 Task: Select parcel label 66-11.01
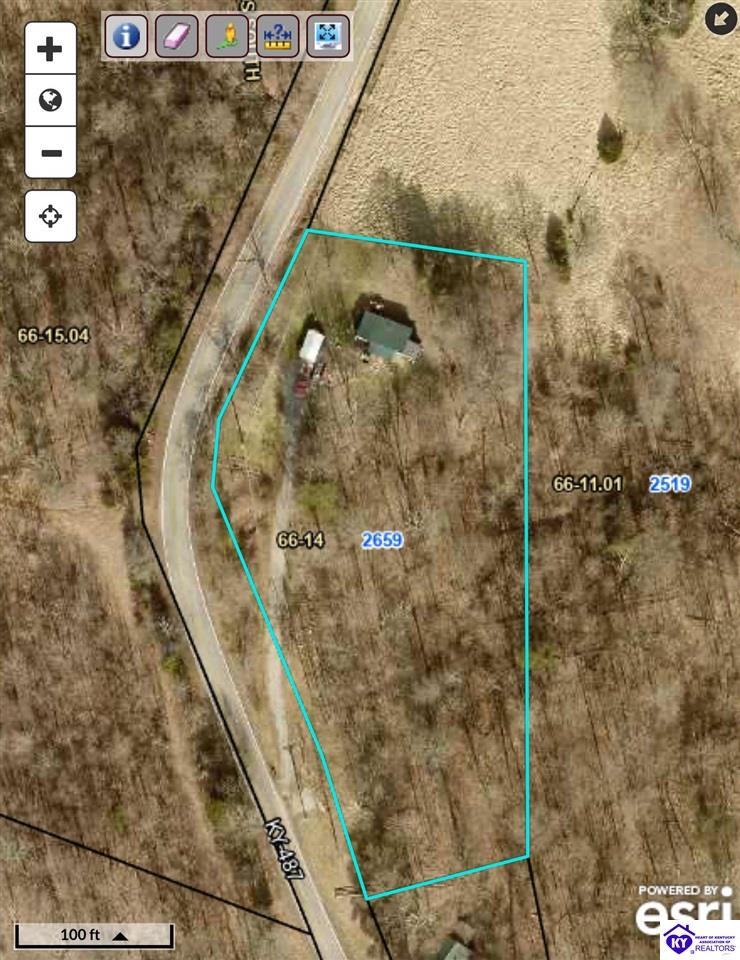(588, 484)
